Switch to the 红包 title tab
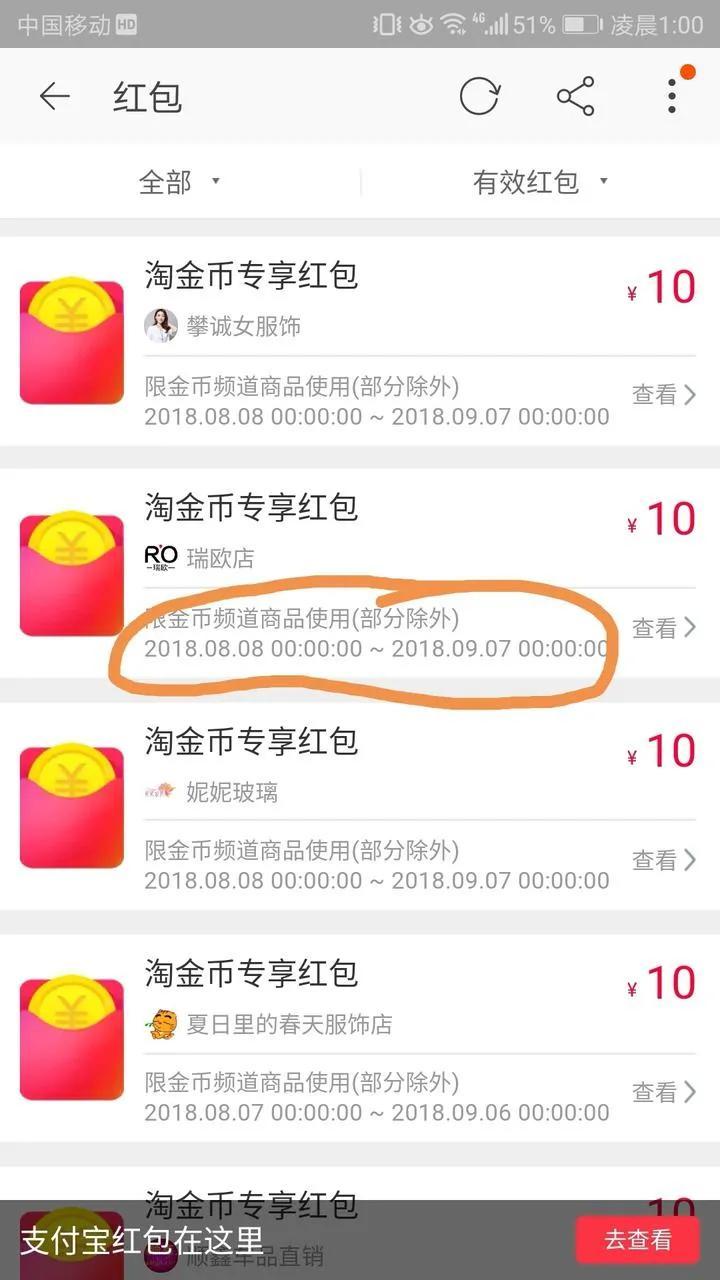720x1280 pixels. [146, 95]
